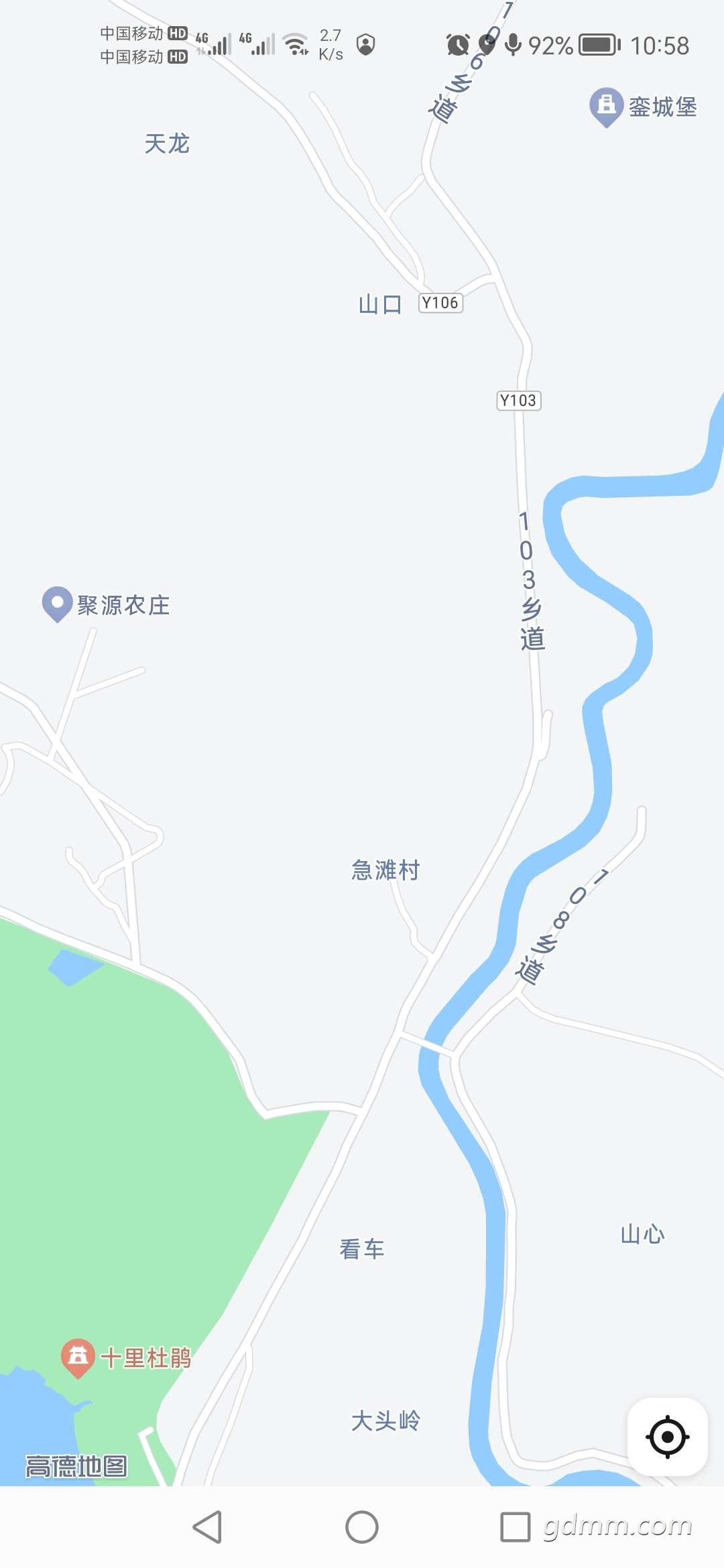Go back with the system back button
The width and height of the screenshot is (724, 1568).
[207, 1527]
